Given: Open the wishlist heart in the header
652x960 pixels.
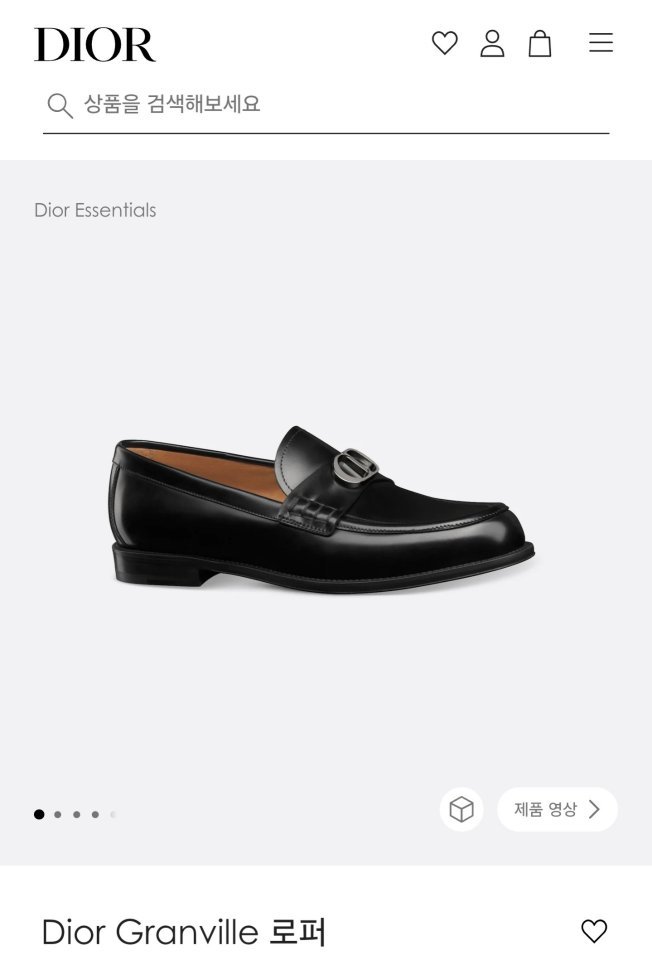Looking at the screenshot, I should point(444,43).
